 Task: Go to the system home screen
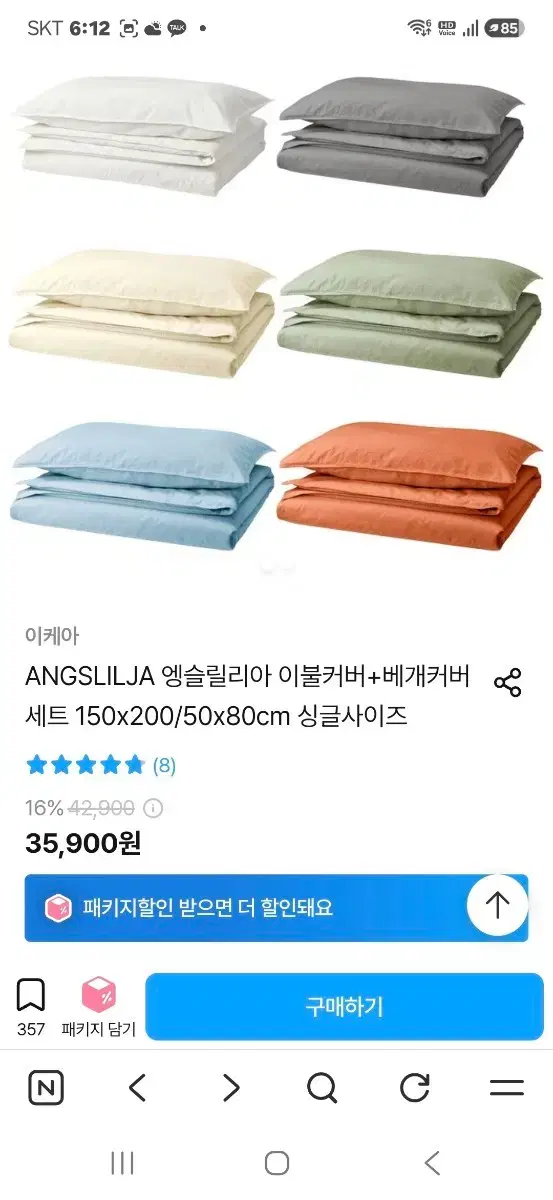click(x=277, y=1163)
